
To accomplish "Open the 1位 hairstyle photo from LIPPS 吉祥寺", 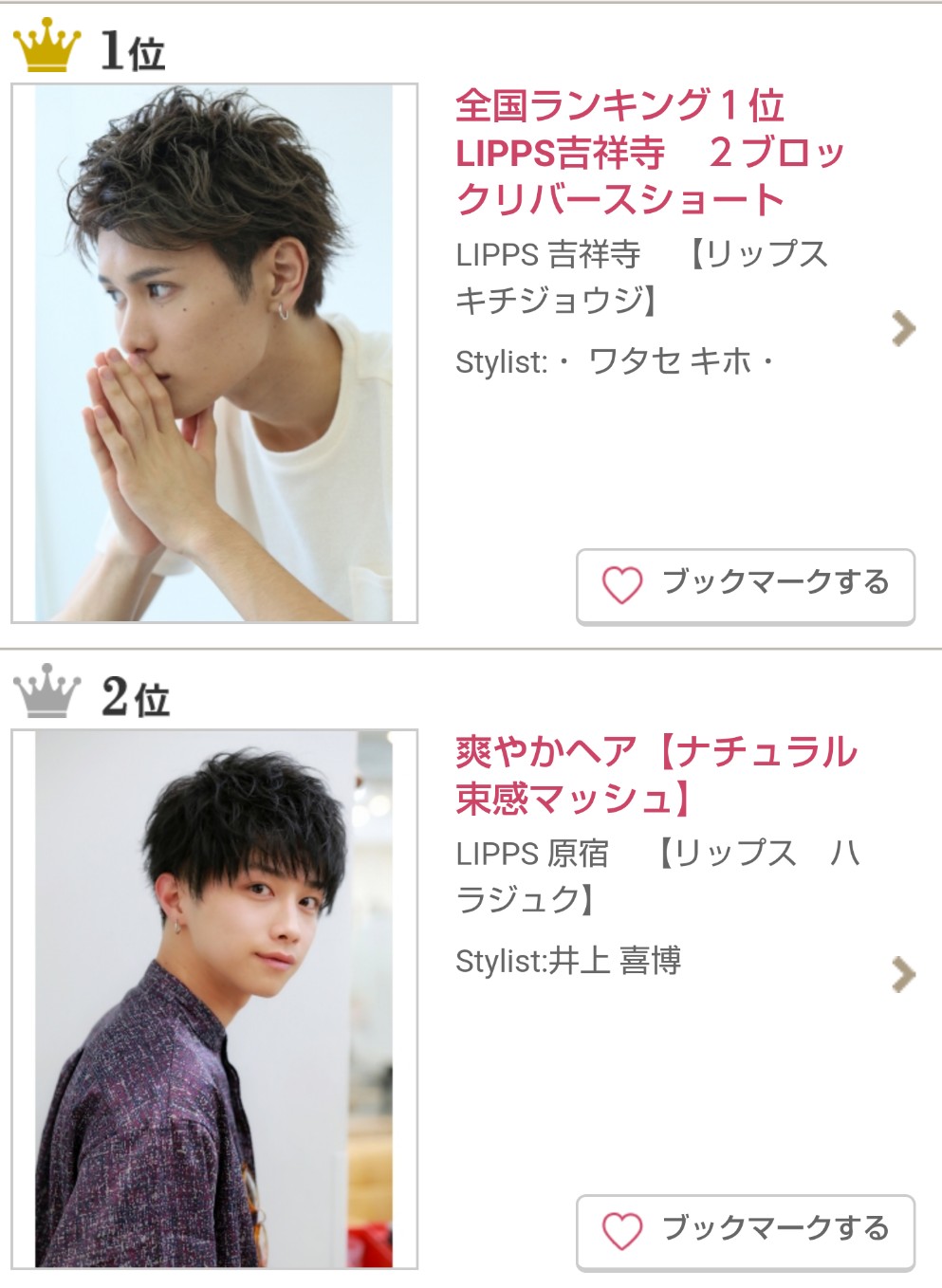I will (x=214, y=353).
